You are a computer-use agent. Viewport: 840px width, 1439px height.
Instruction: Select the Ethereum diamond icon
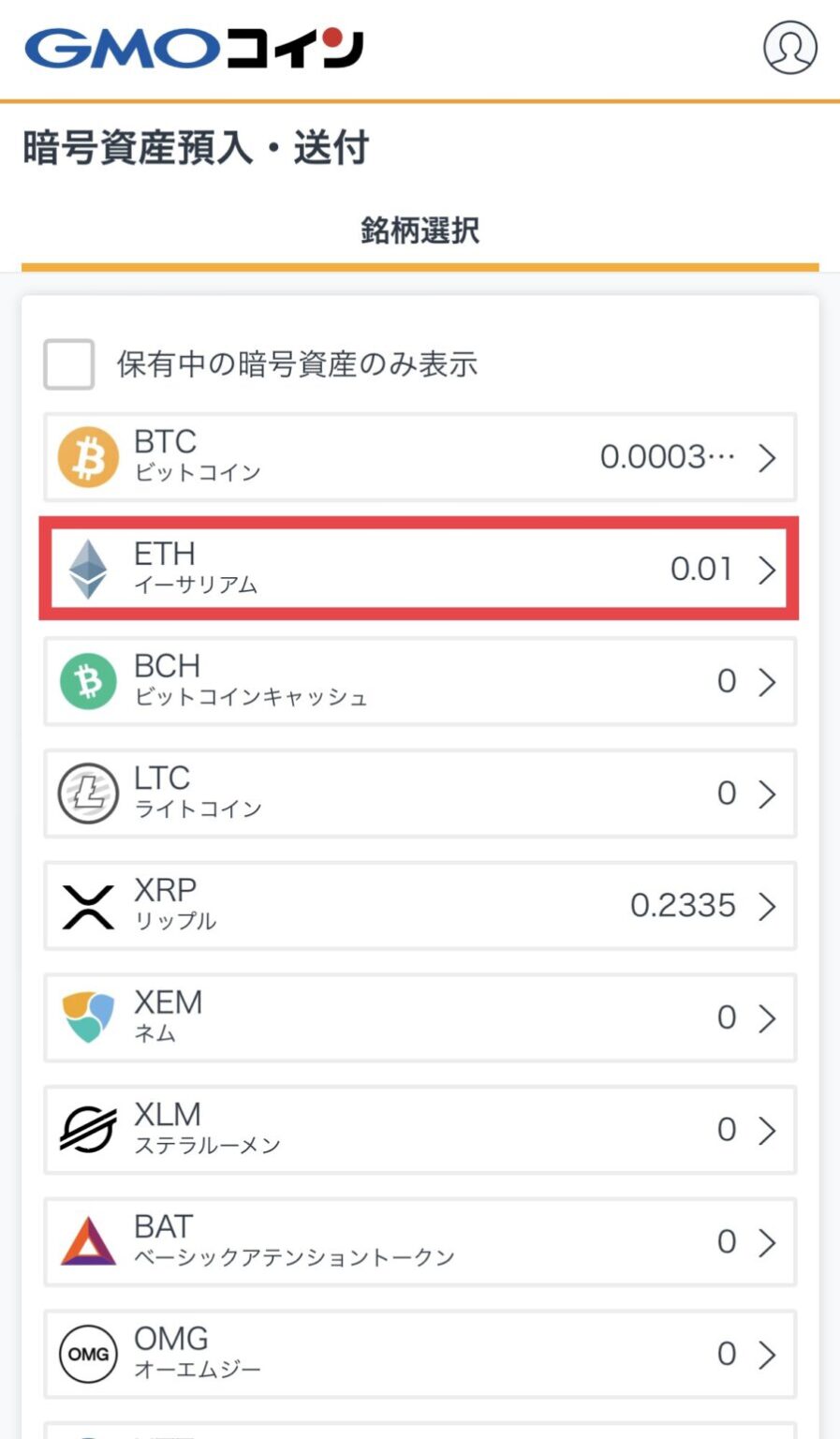click(87, 569)
